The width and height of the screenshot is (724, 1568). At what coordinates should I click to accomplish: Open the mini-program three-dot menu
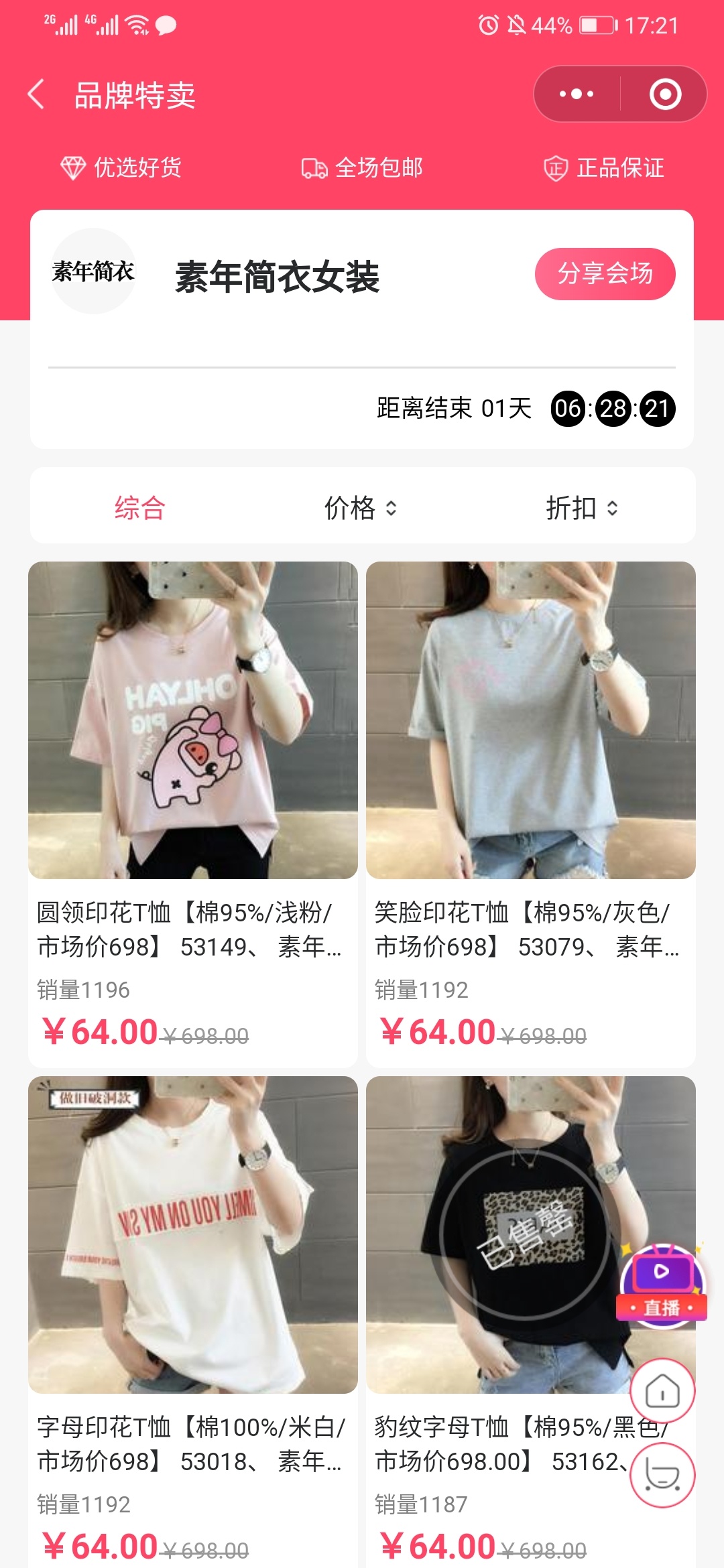(x=577, y=94)
